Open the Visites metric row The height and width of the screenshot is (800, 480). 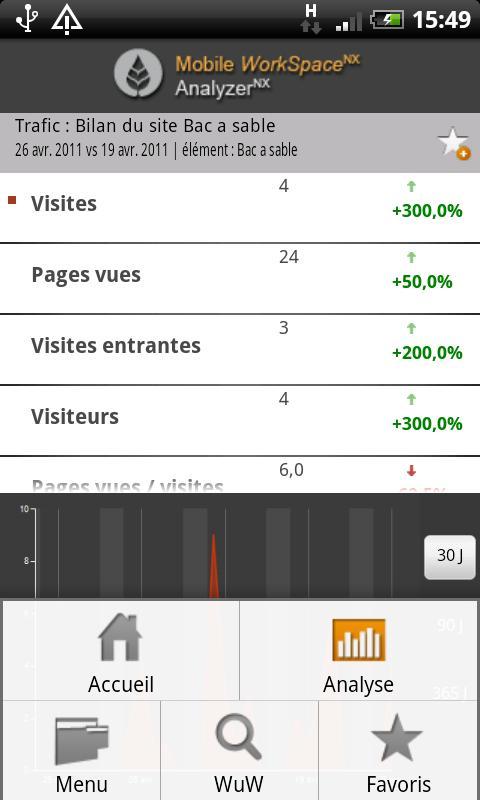(x=240, y=208)
